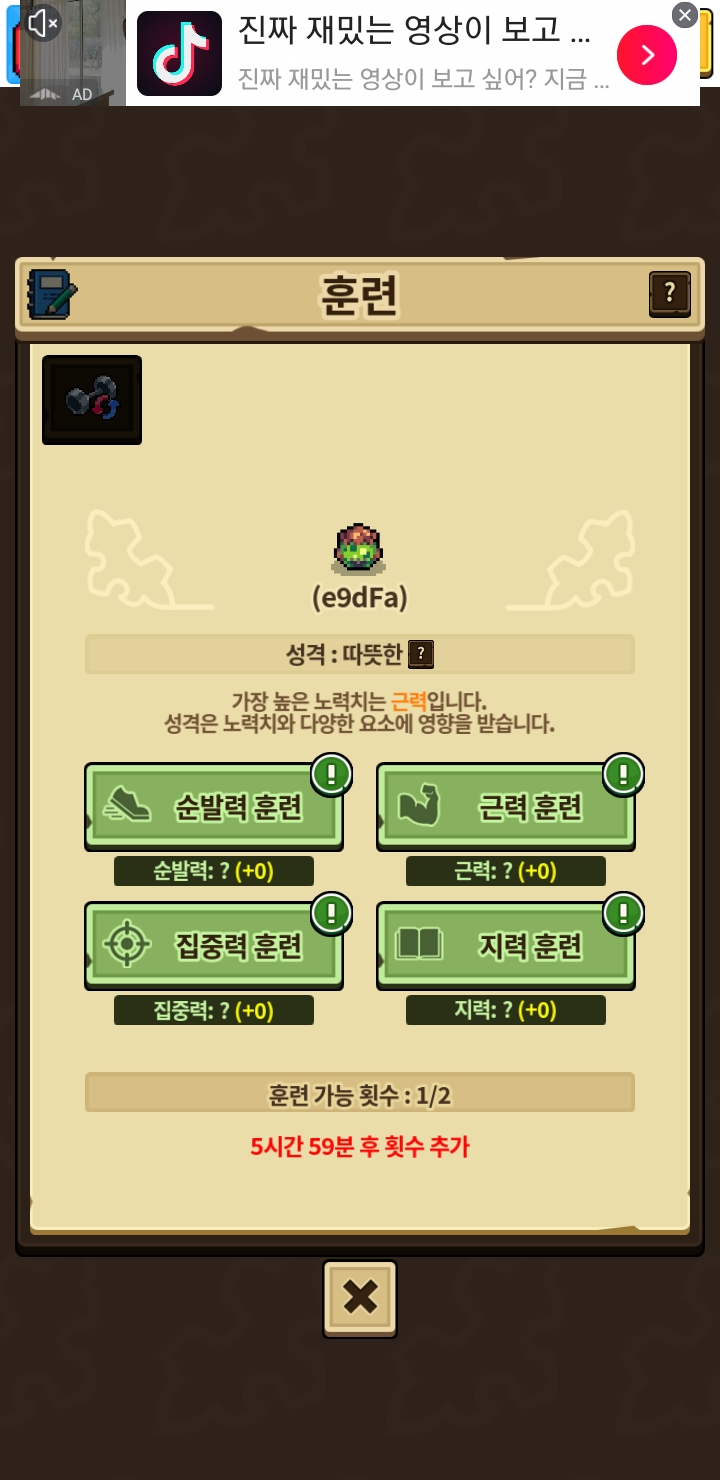
Task: Open the help icon in the 훈련 header
Action: [x=669, y=294]
